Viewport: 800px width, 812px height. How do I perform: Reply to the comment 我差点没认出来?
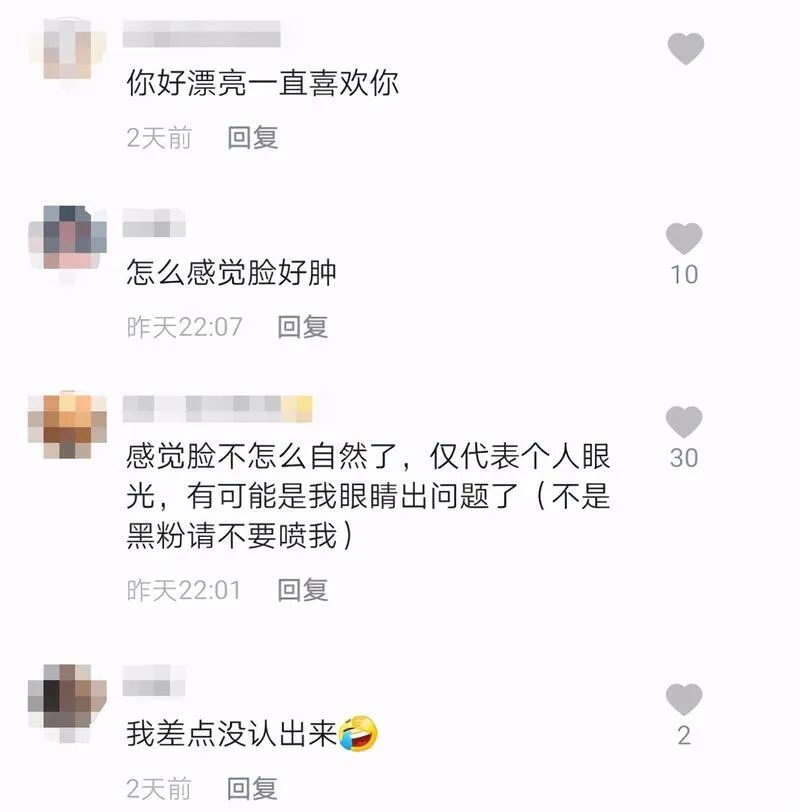[x=252, y=787]
